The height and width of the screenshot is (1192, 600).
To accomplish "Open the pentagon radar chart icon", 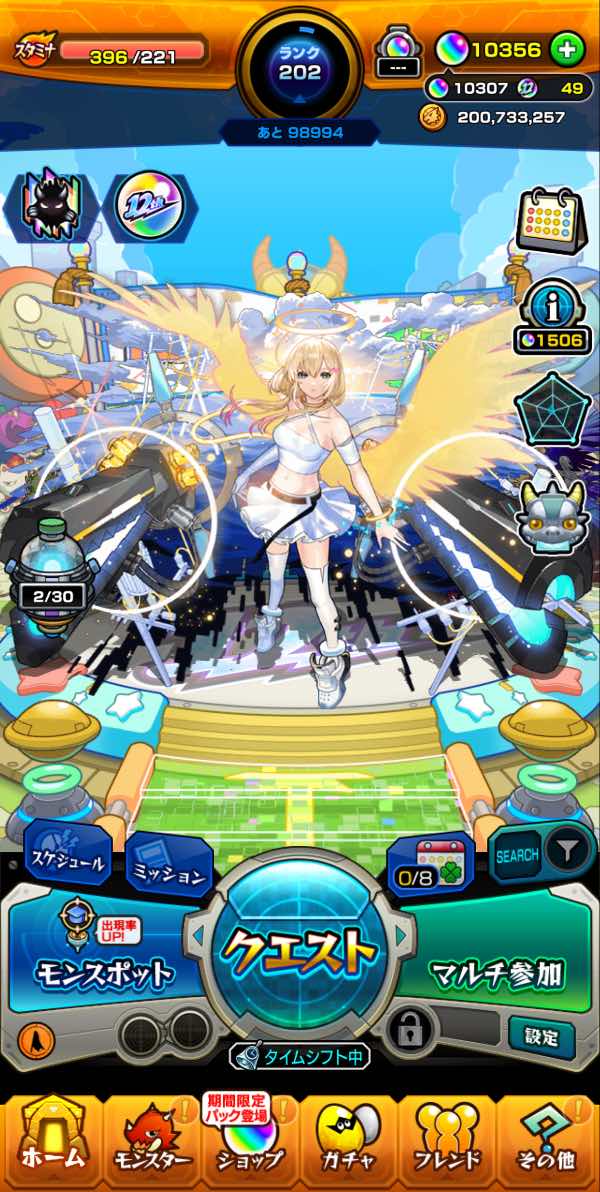I will [553, 411].
